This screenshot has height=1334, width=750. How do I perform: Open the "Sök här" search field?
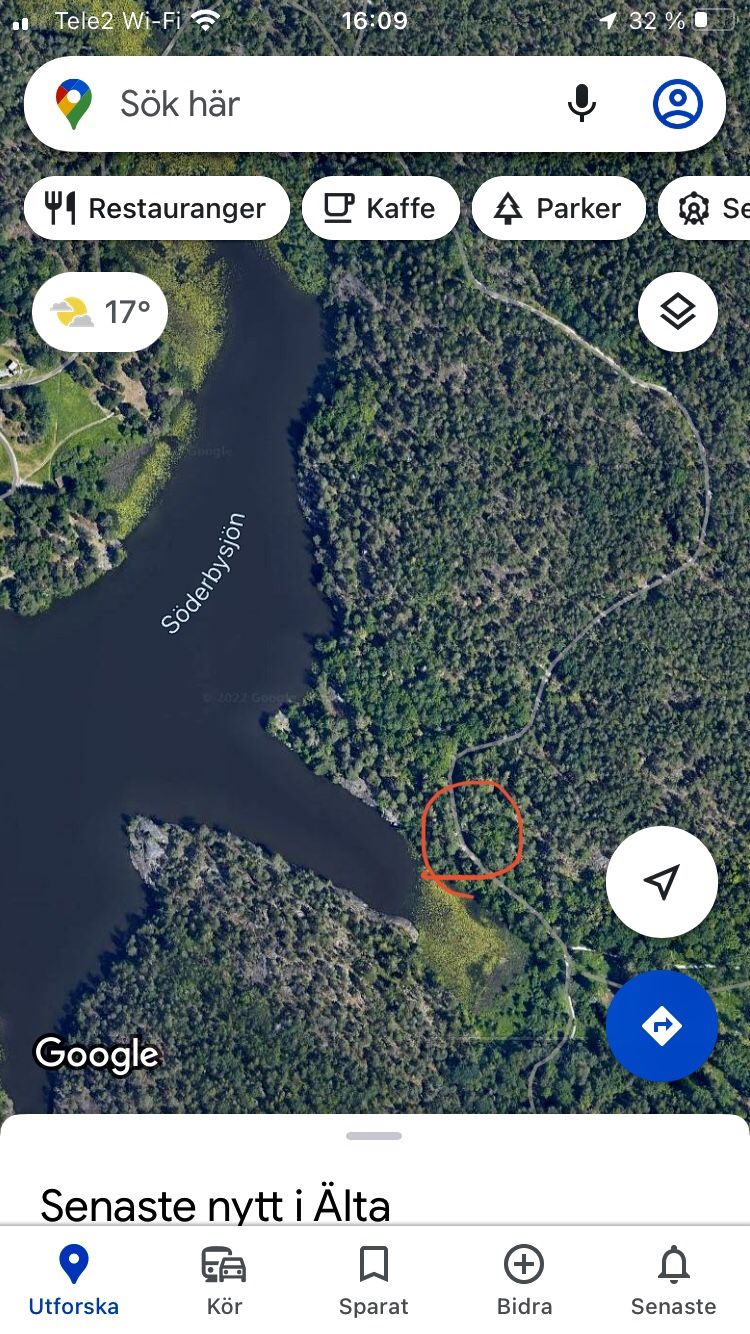pyautogui.click(x=300, y=104)
